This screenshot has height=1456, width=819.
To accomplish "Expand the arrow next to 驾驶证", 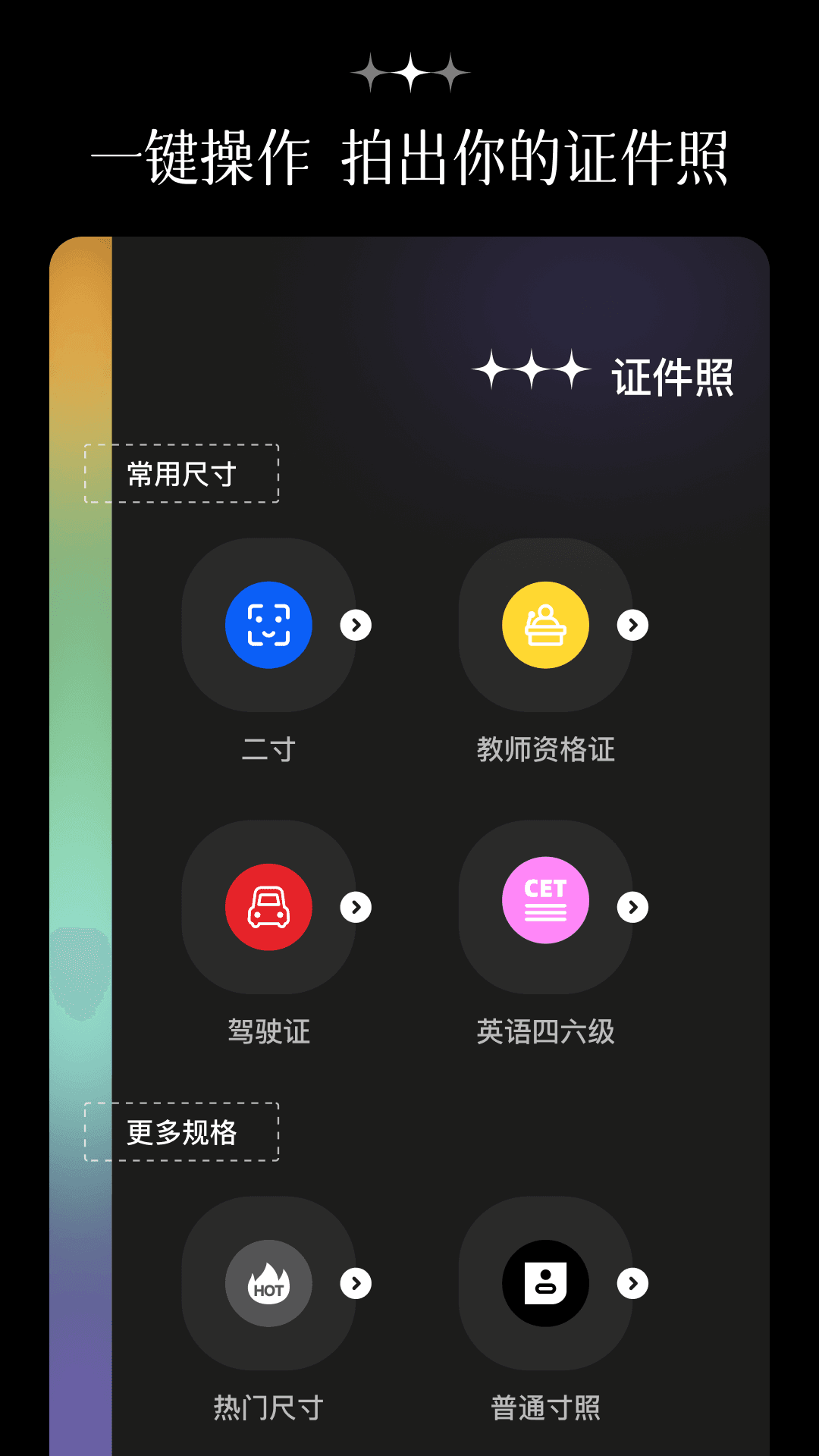I will tap(356, 906).
